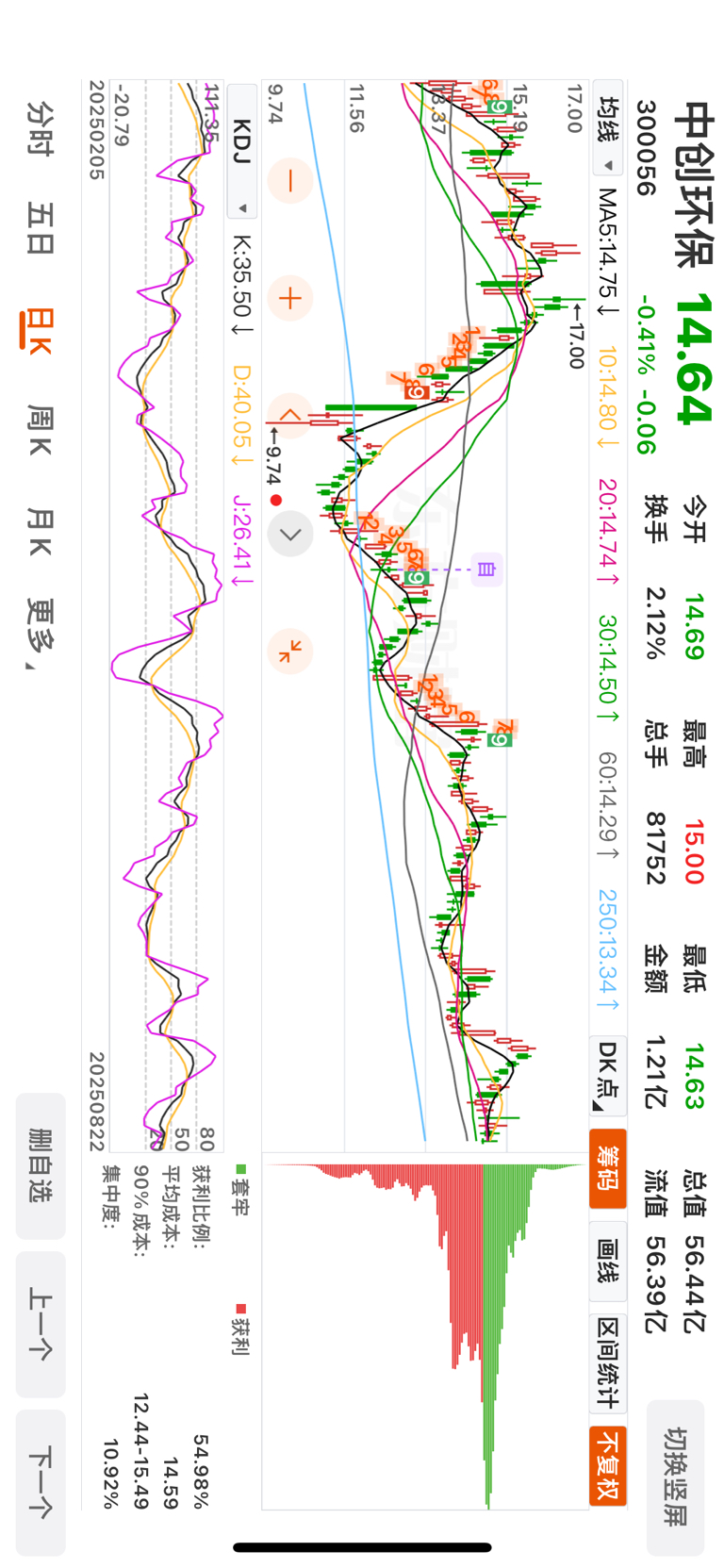Go to the previous stock with 上一个

[41, 1324]
